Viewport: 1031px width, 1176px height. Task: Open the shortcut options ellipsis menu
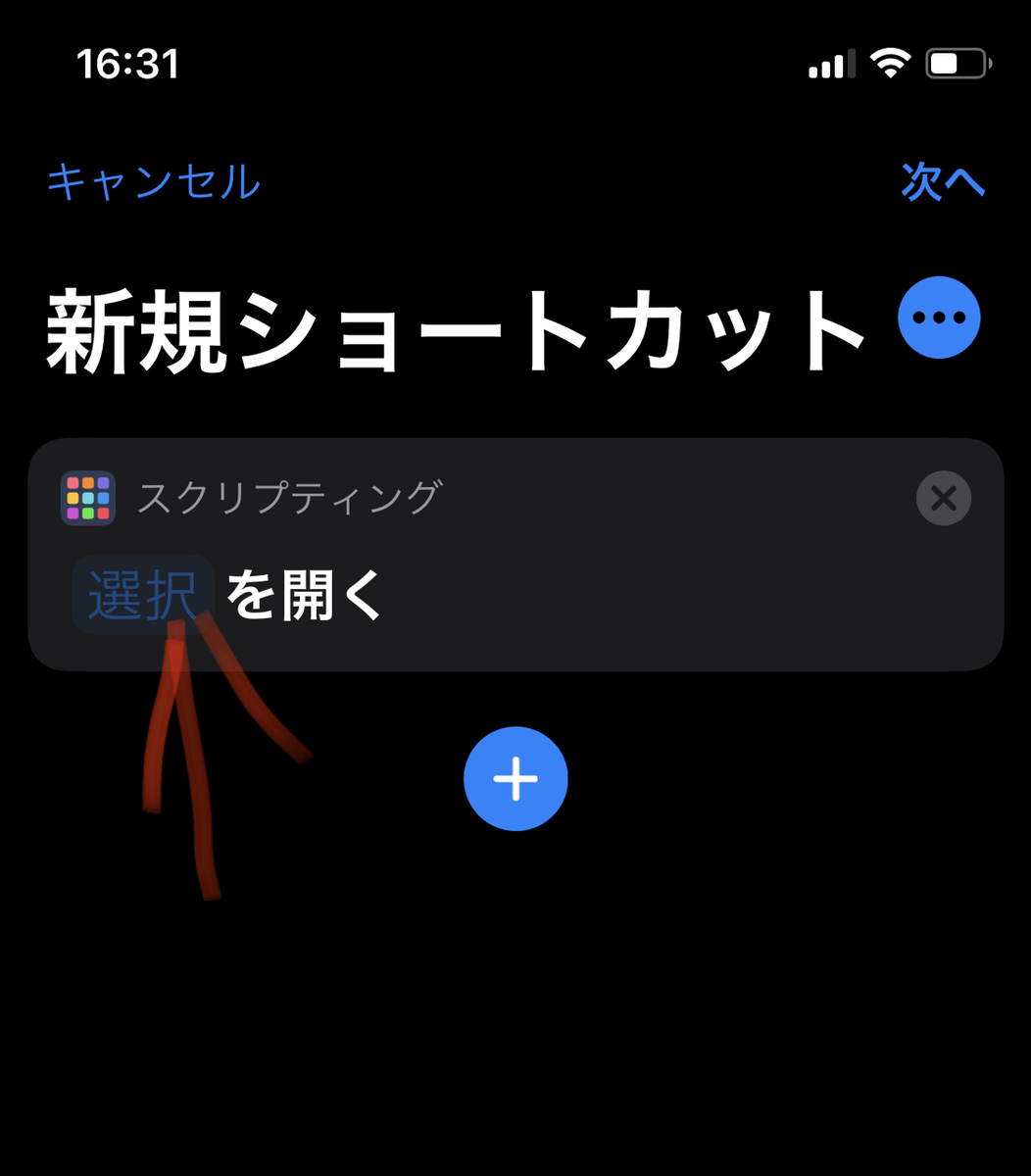[x=939, y=318]
